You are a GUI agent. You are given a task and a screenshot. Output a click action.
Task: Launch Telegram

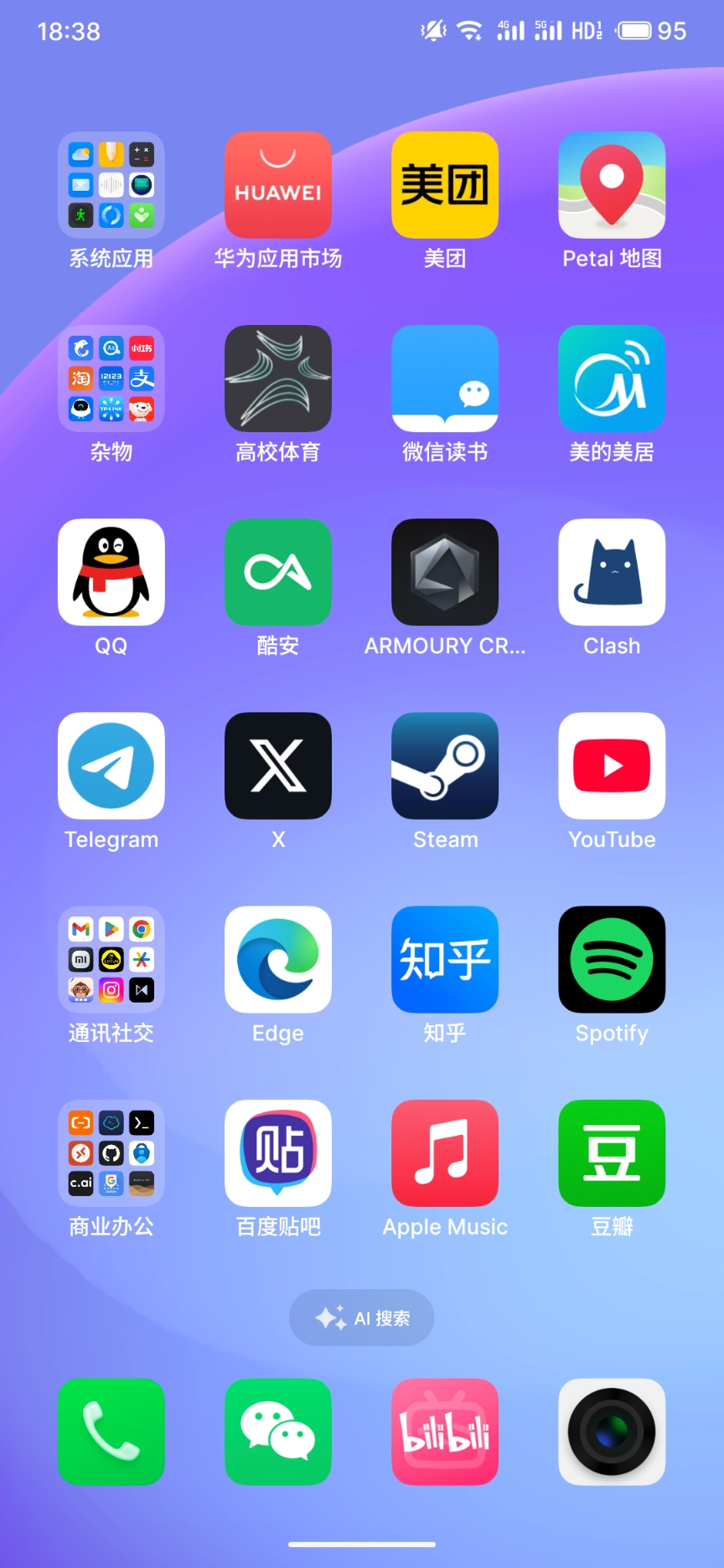click(111, 766)
